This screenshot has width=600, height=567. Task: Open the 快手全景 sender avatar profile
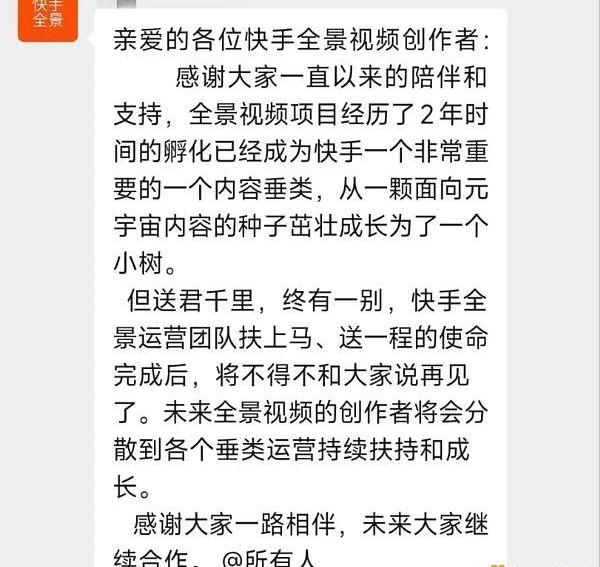[47, 15]
